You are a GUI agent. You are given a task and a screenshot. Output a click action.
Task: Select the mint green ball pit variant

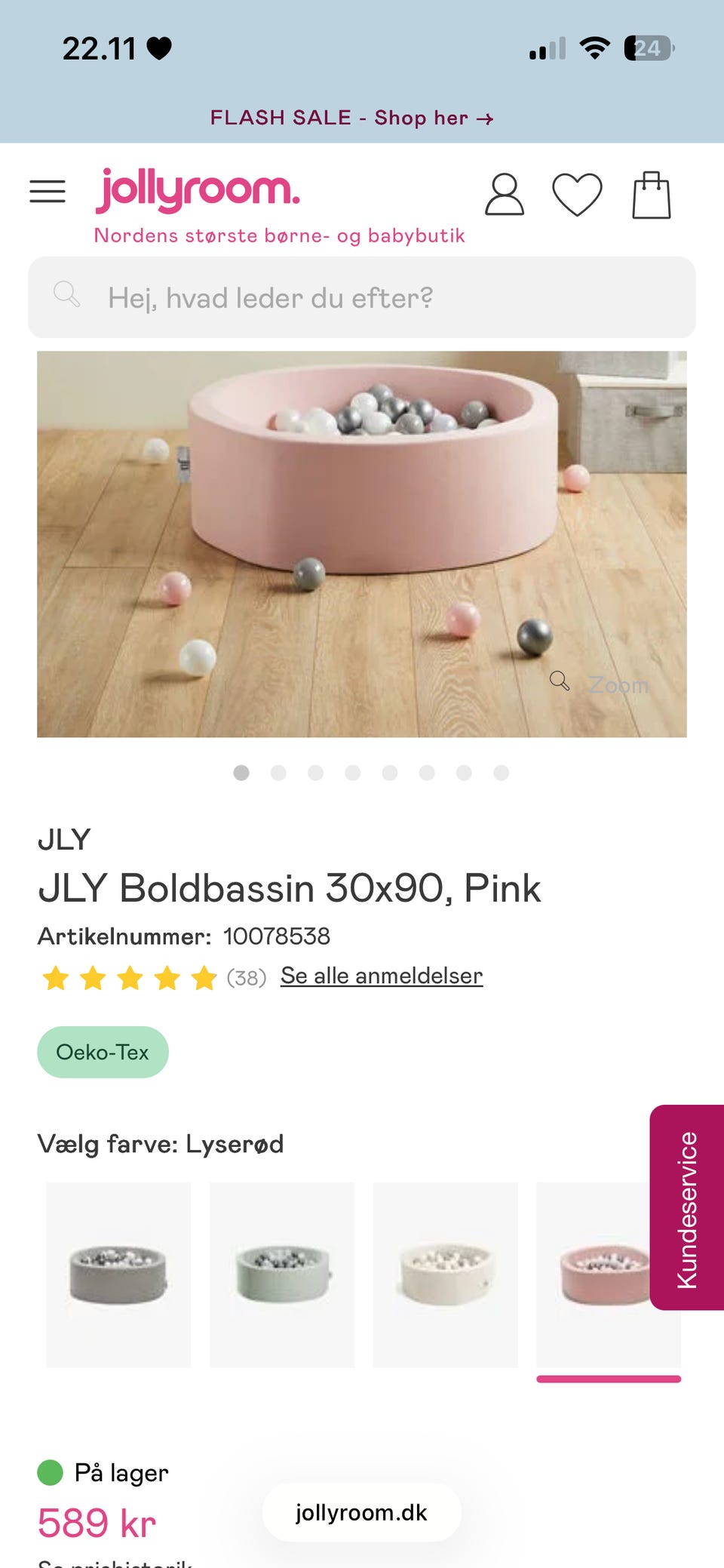coord(281,1274)
